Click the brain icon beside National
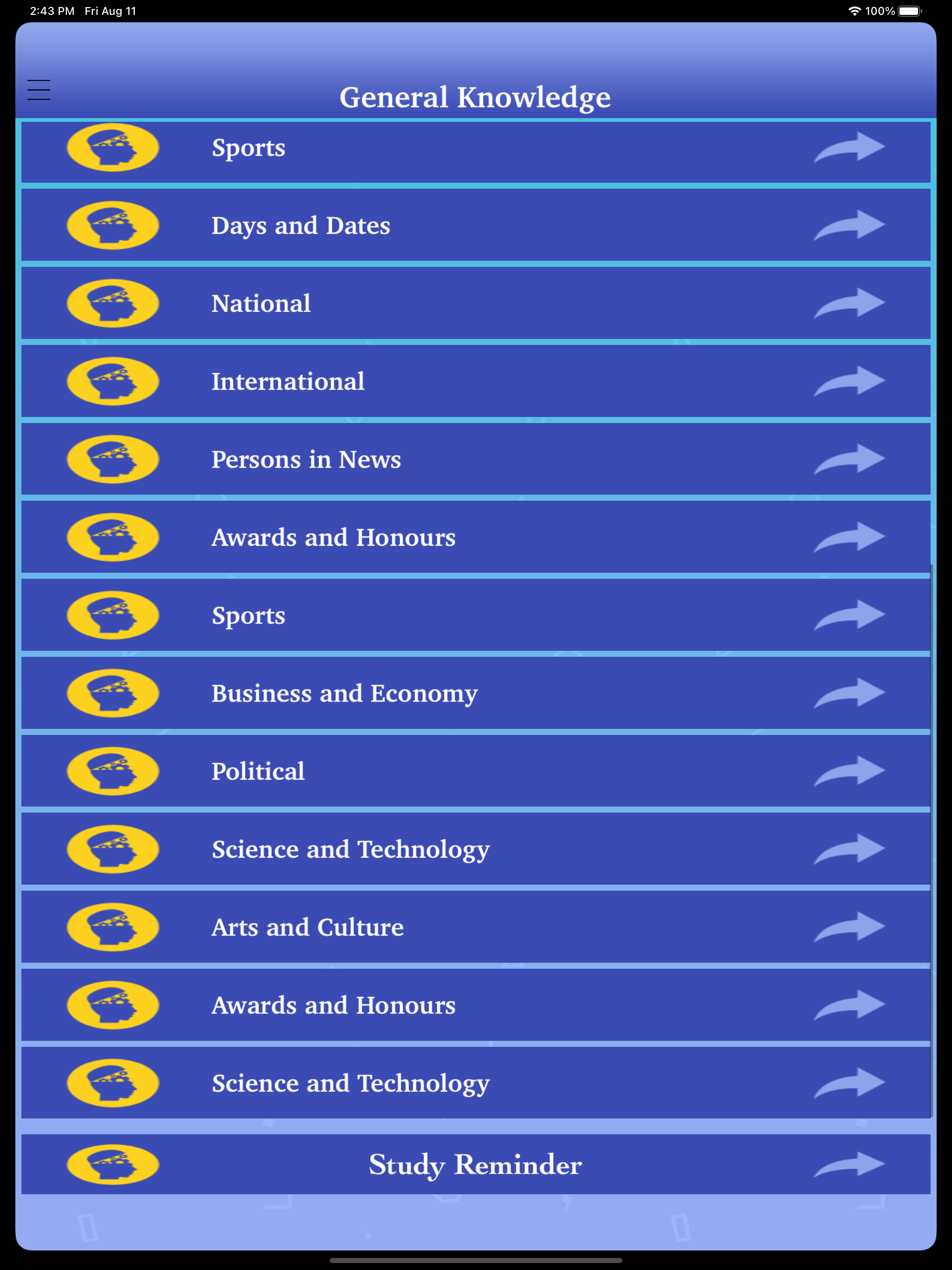Viewport: 952px width, 1270px height. click(x=112, y=304)
